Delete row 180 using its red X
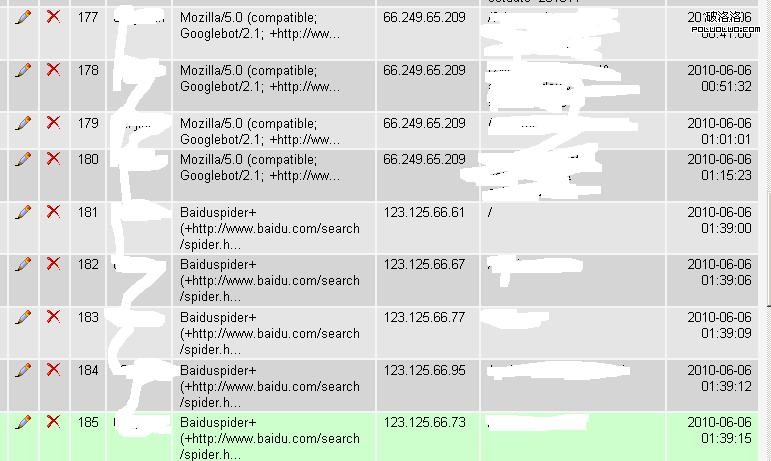771x461 pixels. pos(54,158)
